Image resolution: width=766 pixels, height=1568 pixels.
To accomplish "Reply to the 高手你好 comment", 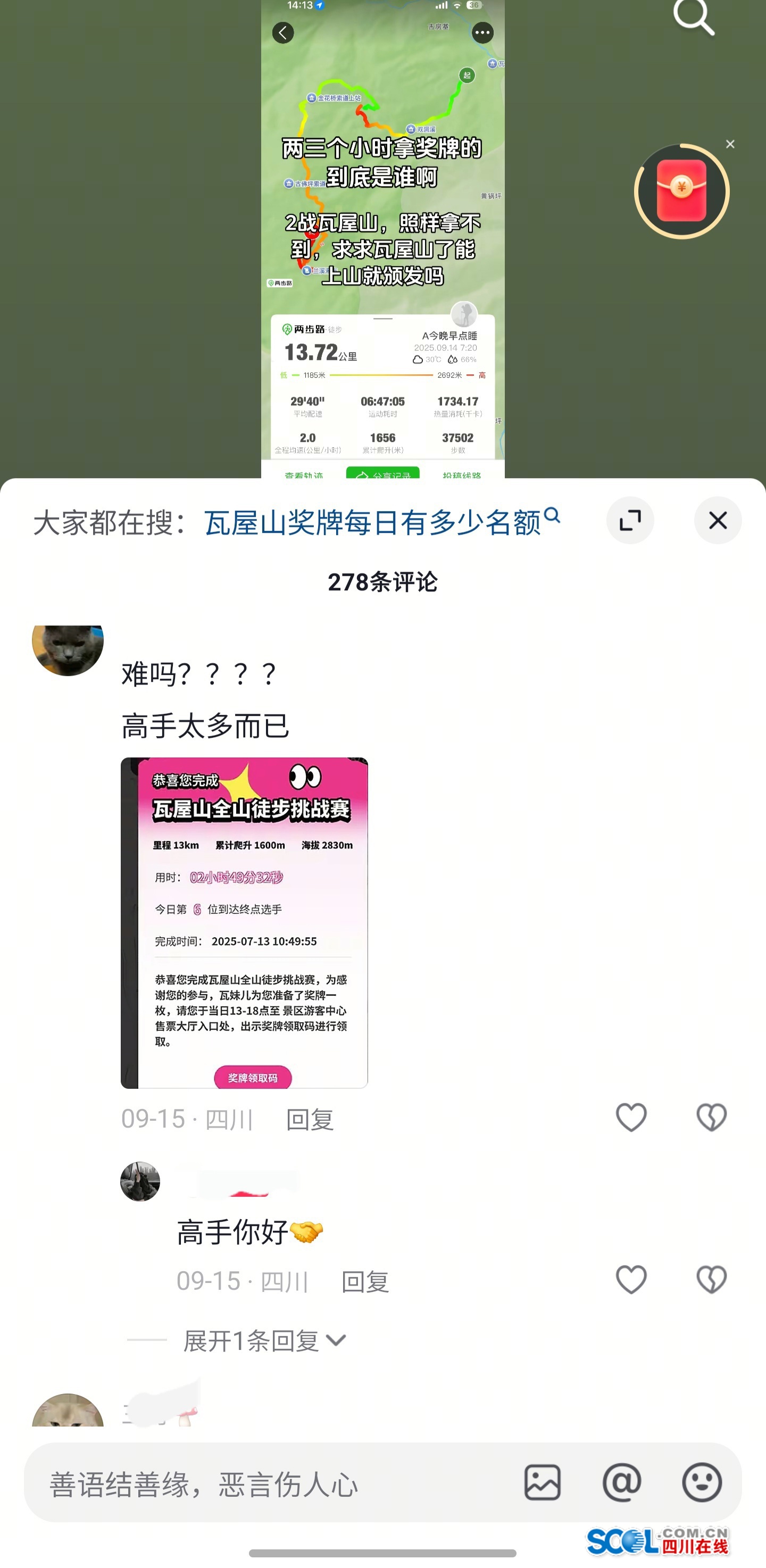I will click(365, 1281).
